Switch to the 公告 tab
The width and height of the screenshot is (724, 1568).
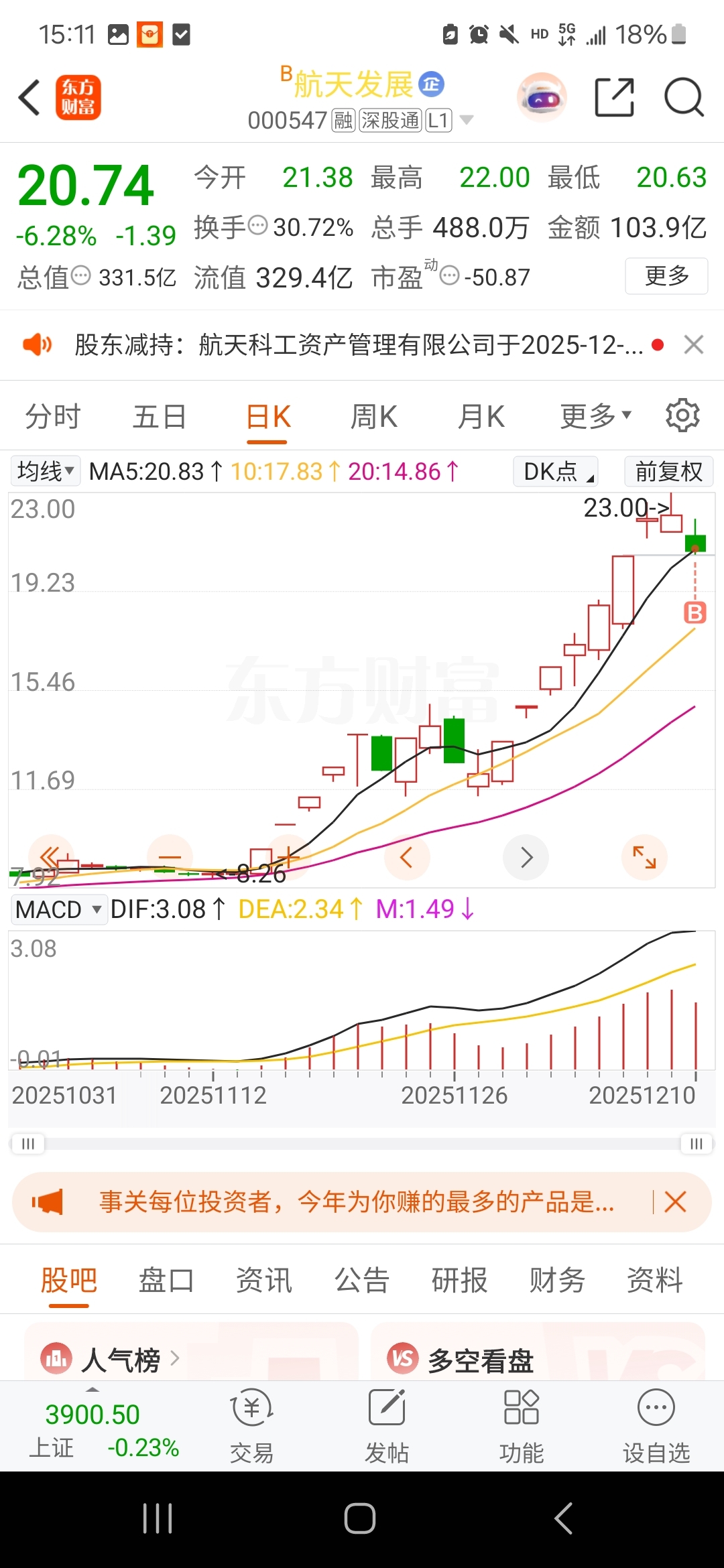(362, 1280)
